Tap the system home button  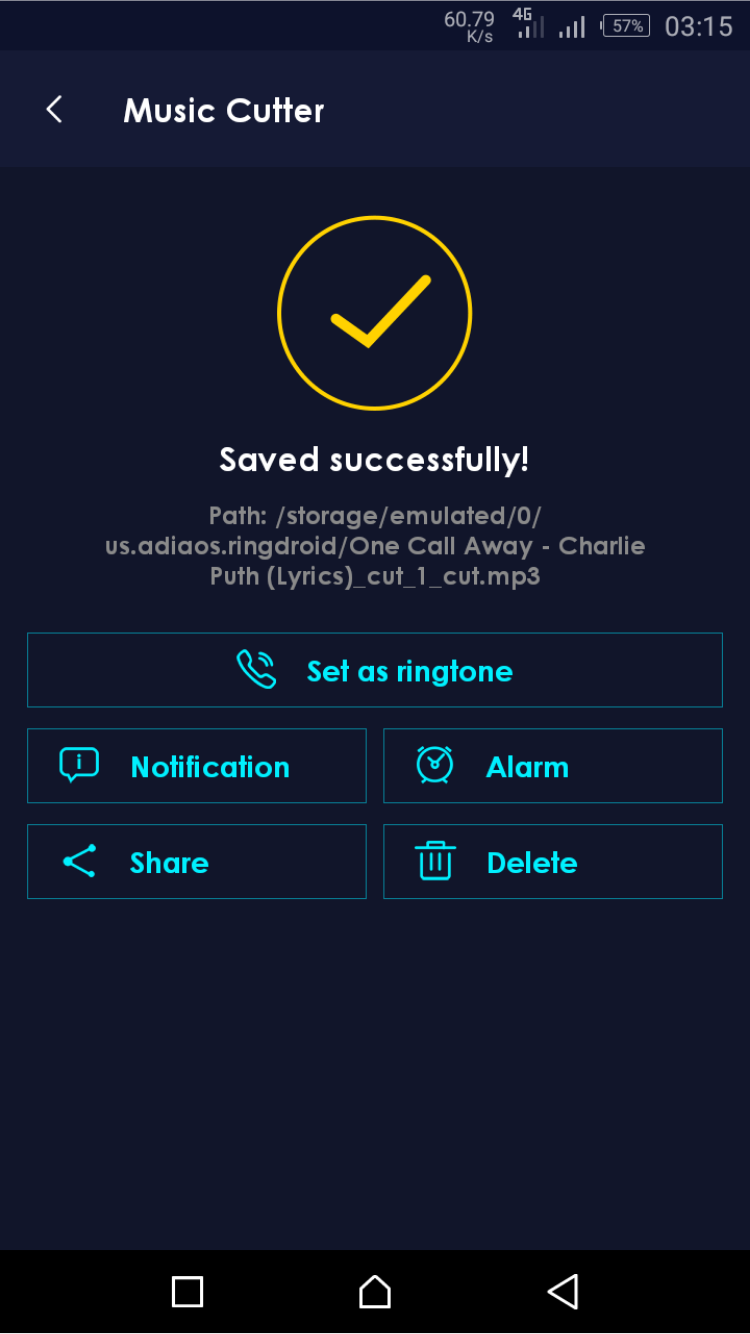[375, 1291]
